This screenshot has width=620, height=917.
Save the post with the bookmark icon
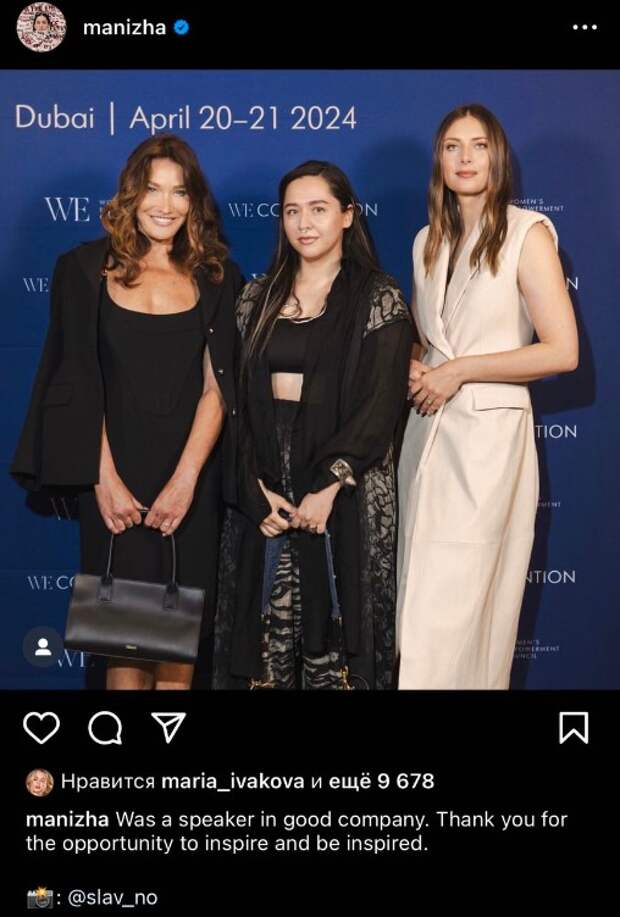coord(573,728)
